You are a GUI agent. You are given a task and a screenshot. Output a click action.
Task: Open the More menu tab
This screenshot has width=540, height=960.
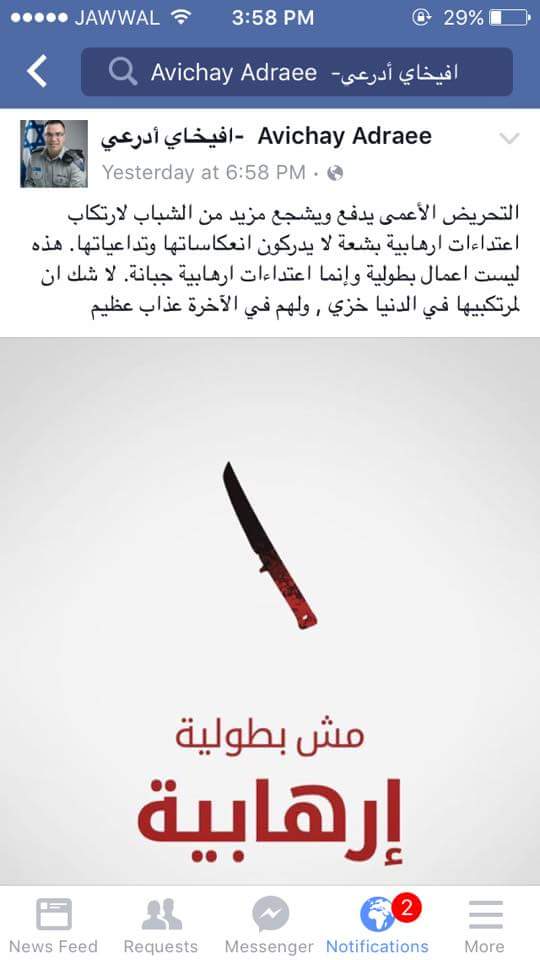point(485,925)
